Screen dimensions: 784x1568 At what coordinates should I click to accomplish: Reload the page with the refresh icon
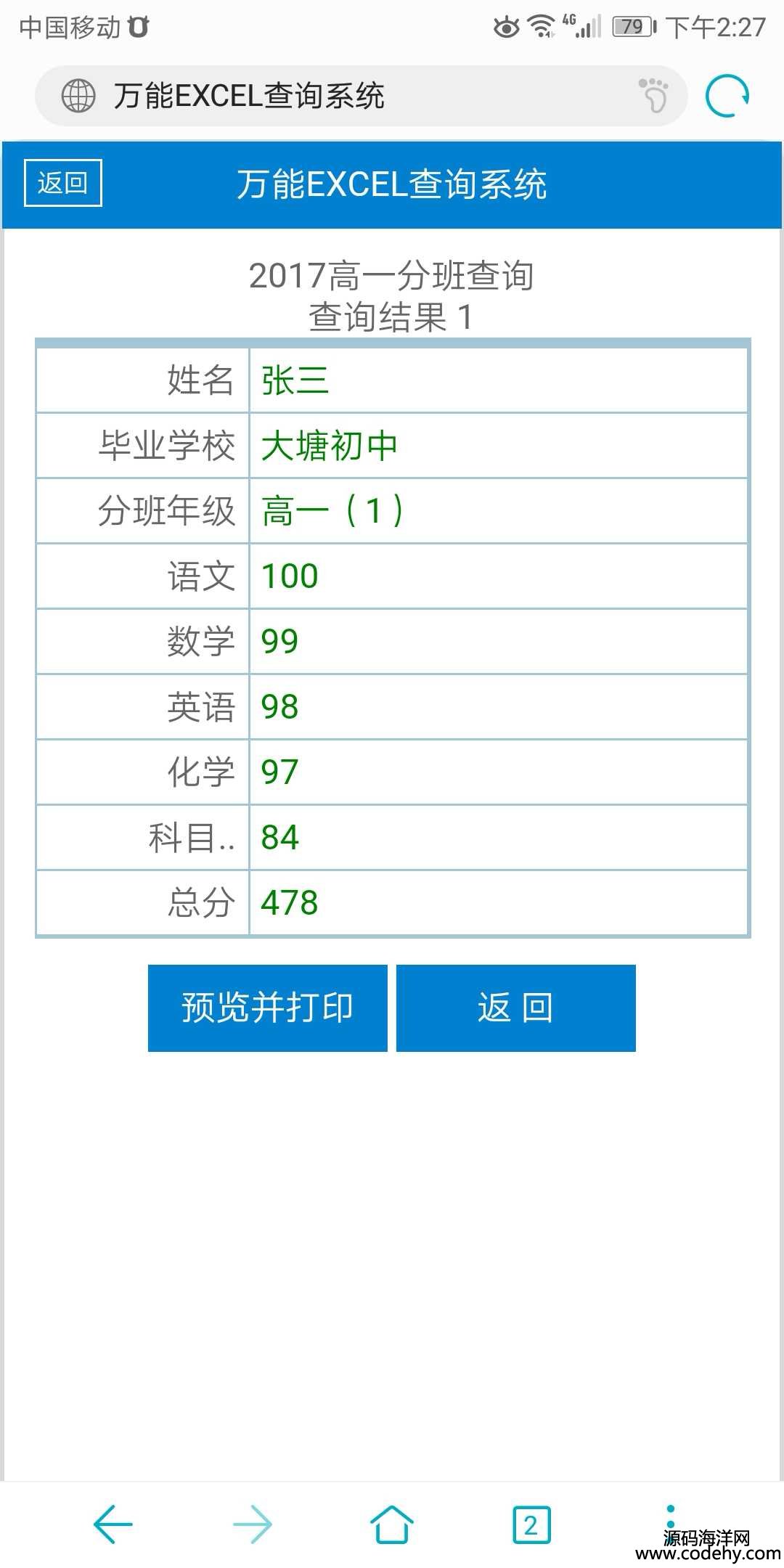(x=727, y=96)
